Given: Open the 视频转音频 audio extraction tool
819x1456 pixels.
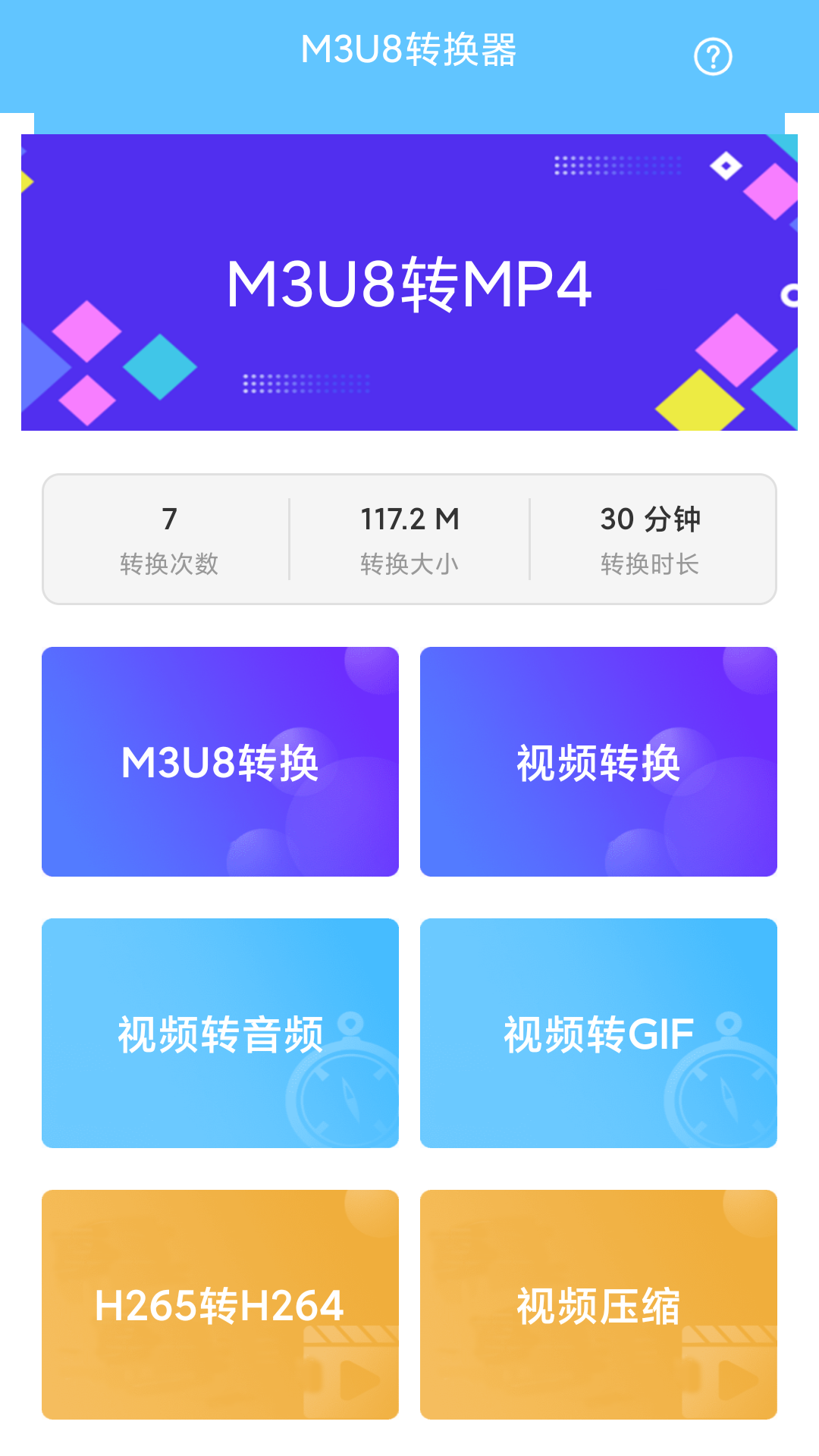Looking at the screenshot, I should click(x=220, y=1031).
